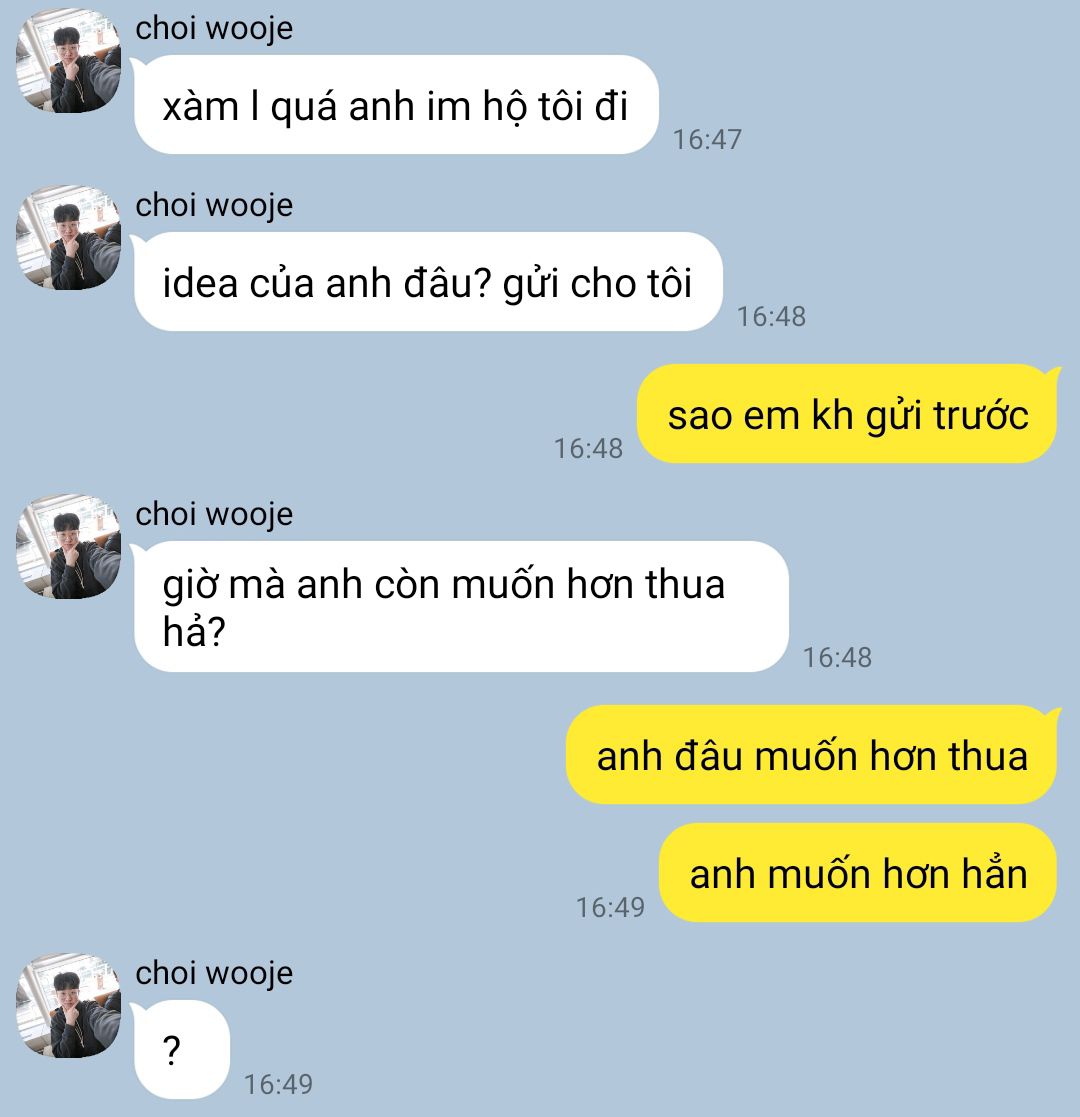The width and height of the screenshot is (1080, 1117).
Task: View choi wooje's profile from "giờ mà anh" message
Action: pyautogui.click(x=69, y=548)
